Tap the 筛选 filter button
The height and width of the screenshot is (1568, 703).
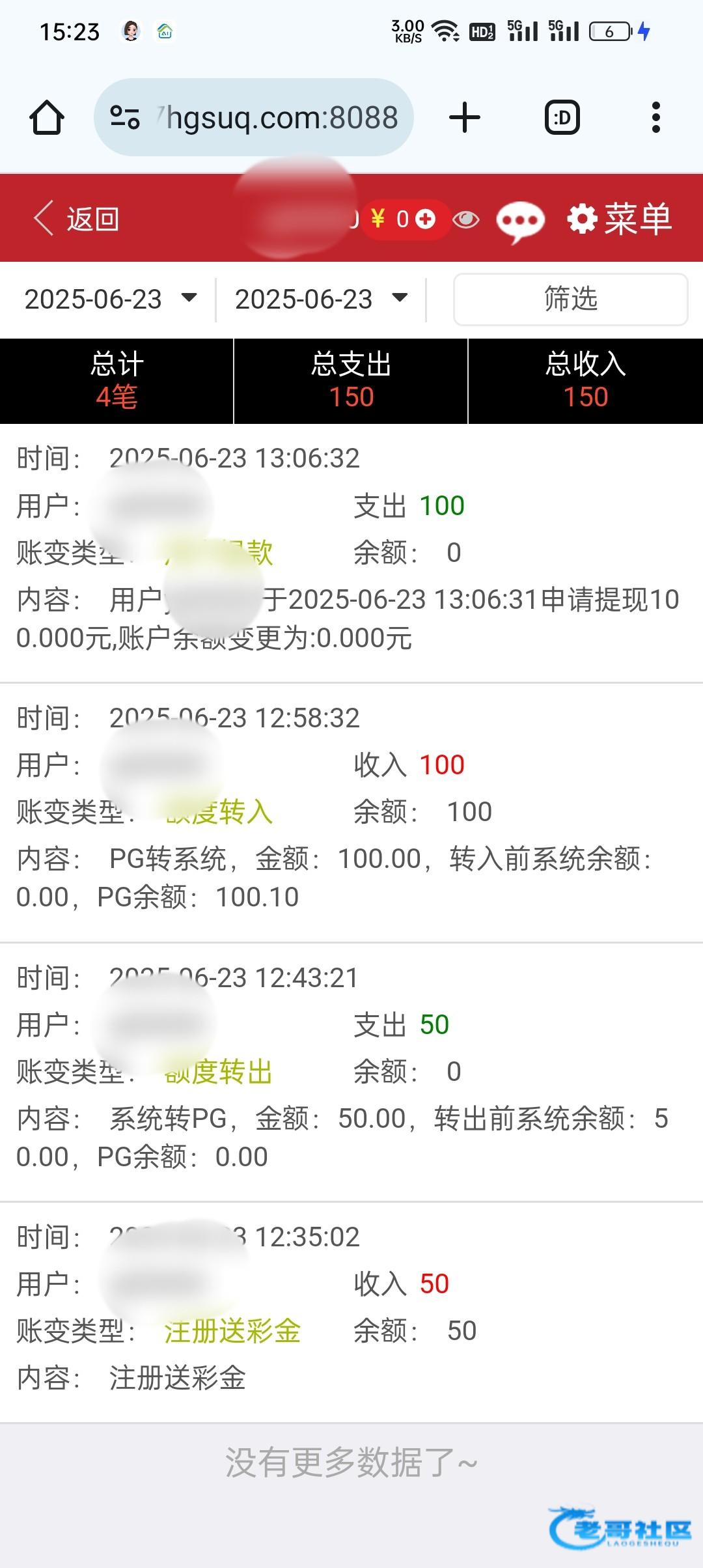pyautogui.click(x=570, y=299)
